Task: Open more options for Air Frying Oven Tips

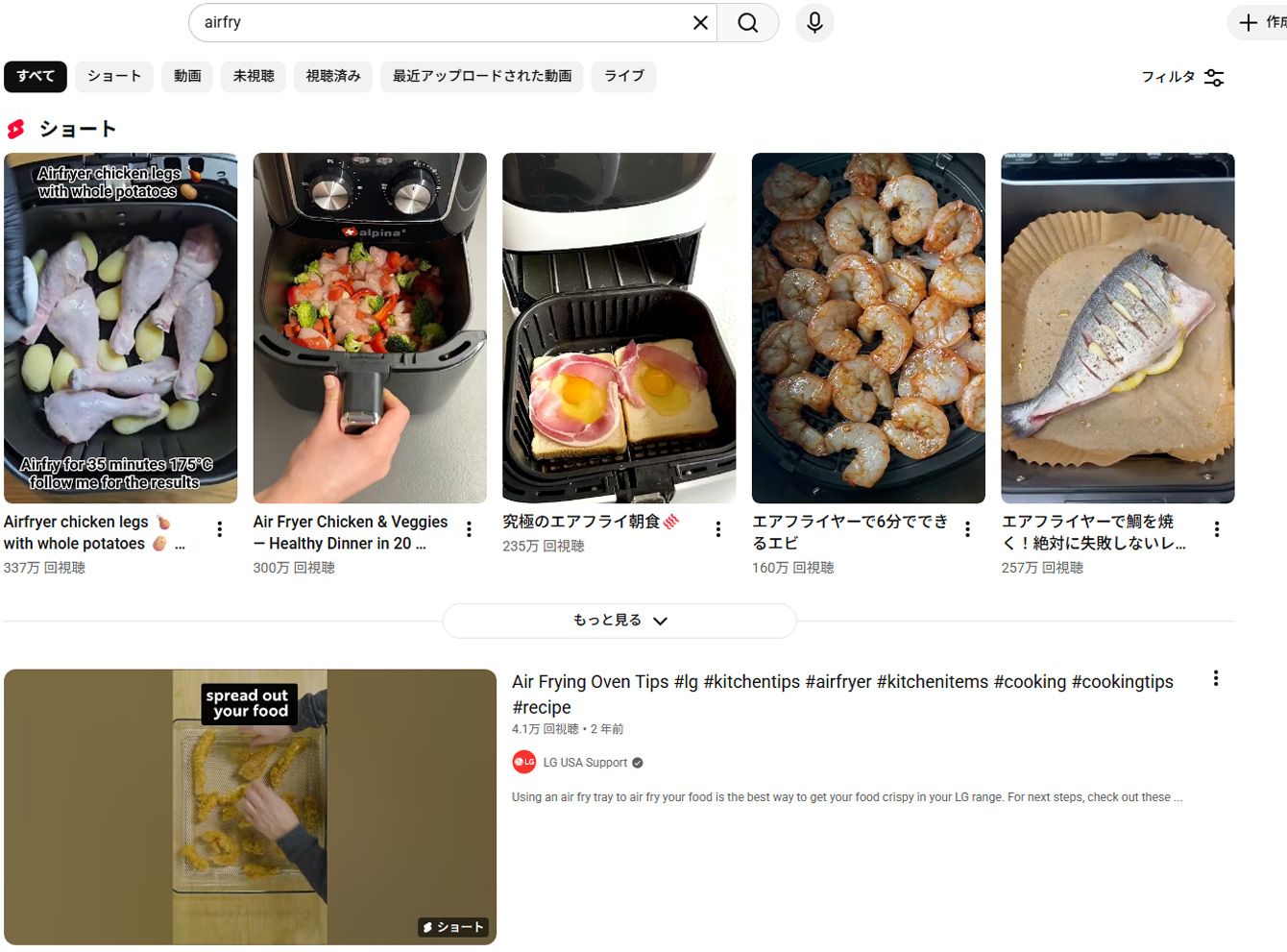Action: coord(1215,678)
